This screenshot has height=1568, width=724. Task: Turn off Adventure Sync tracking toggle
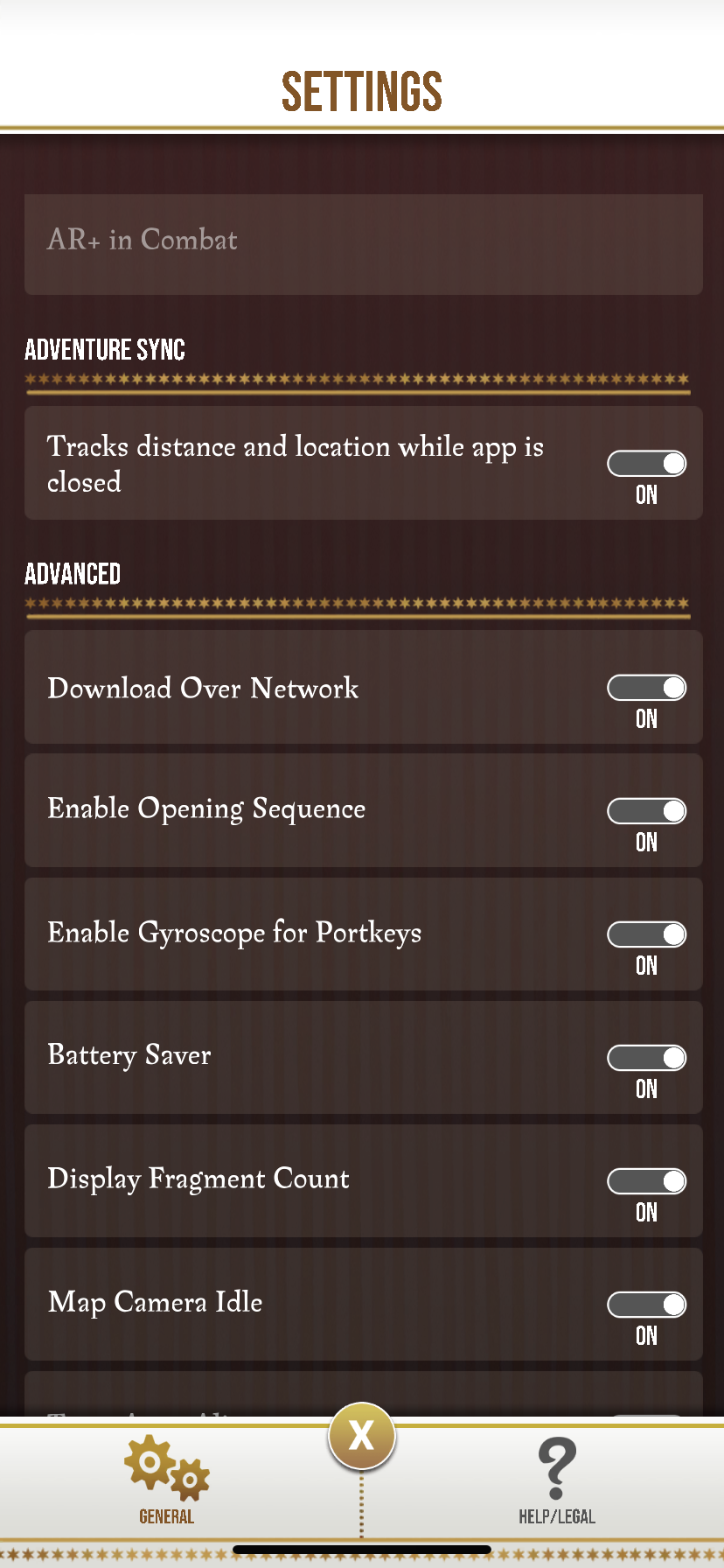tap(646, 464)
